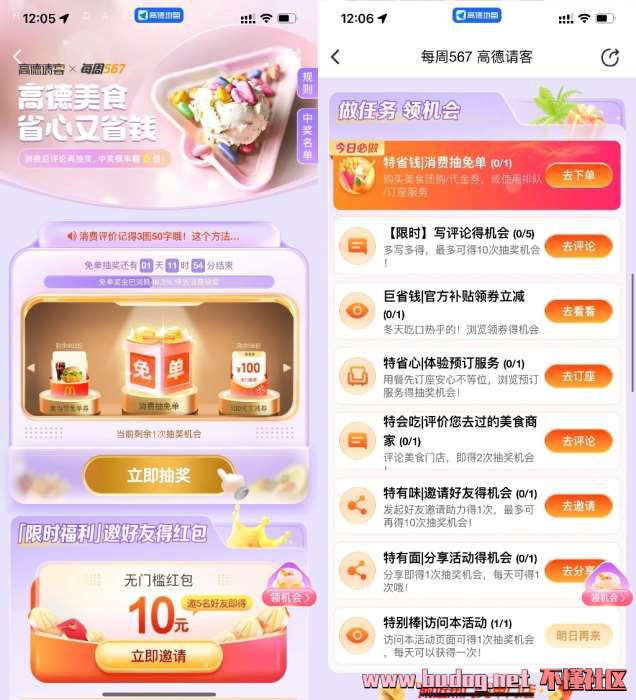Viewport: 636px width, 700px height.
Task: Tap the 立即抽奖 draw button
Action: [159, 476]
